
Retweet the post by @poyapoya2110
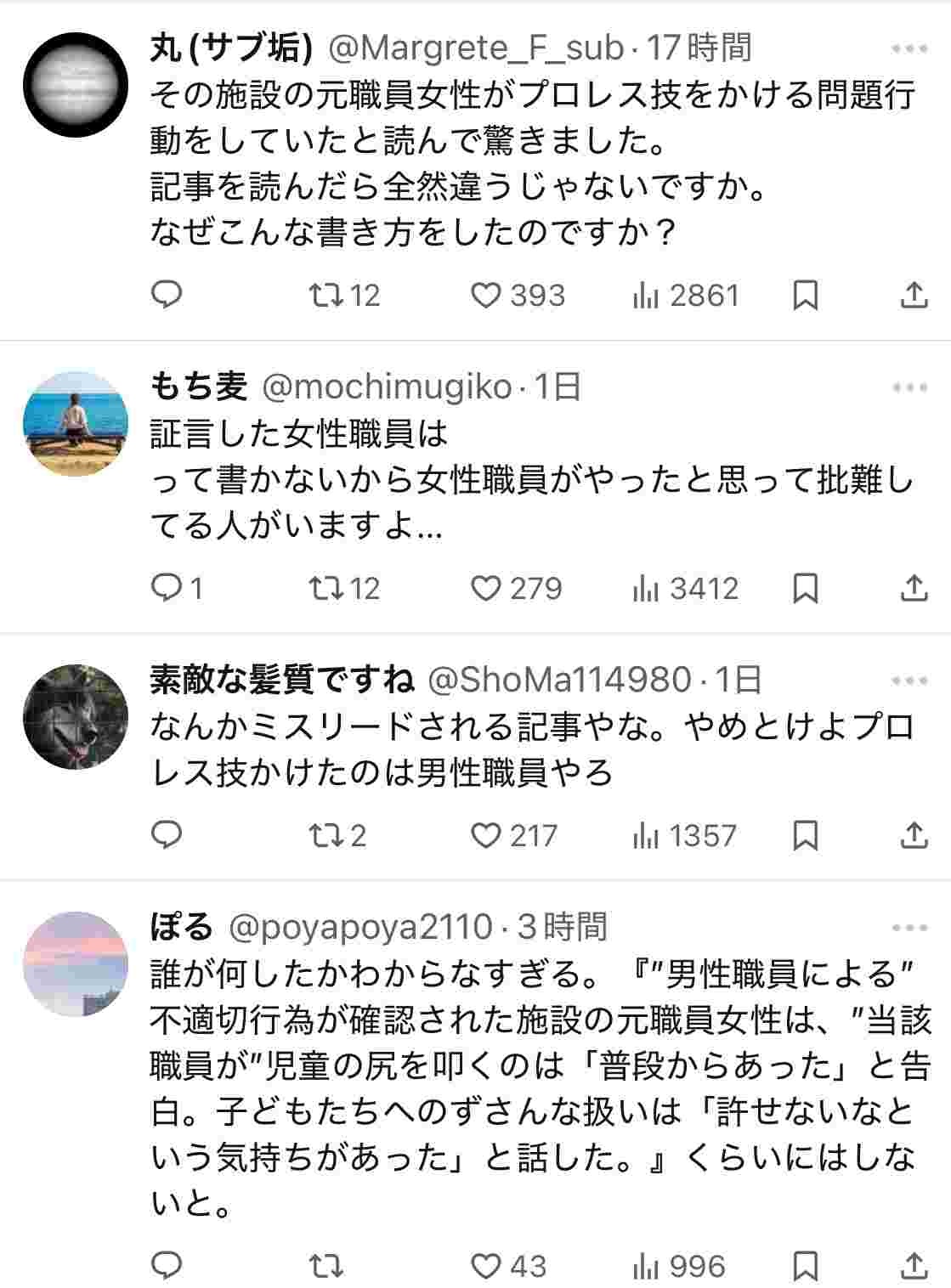[x=325, y=1267]
